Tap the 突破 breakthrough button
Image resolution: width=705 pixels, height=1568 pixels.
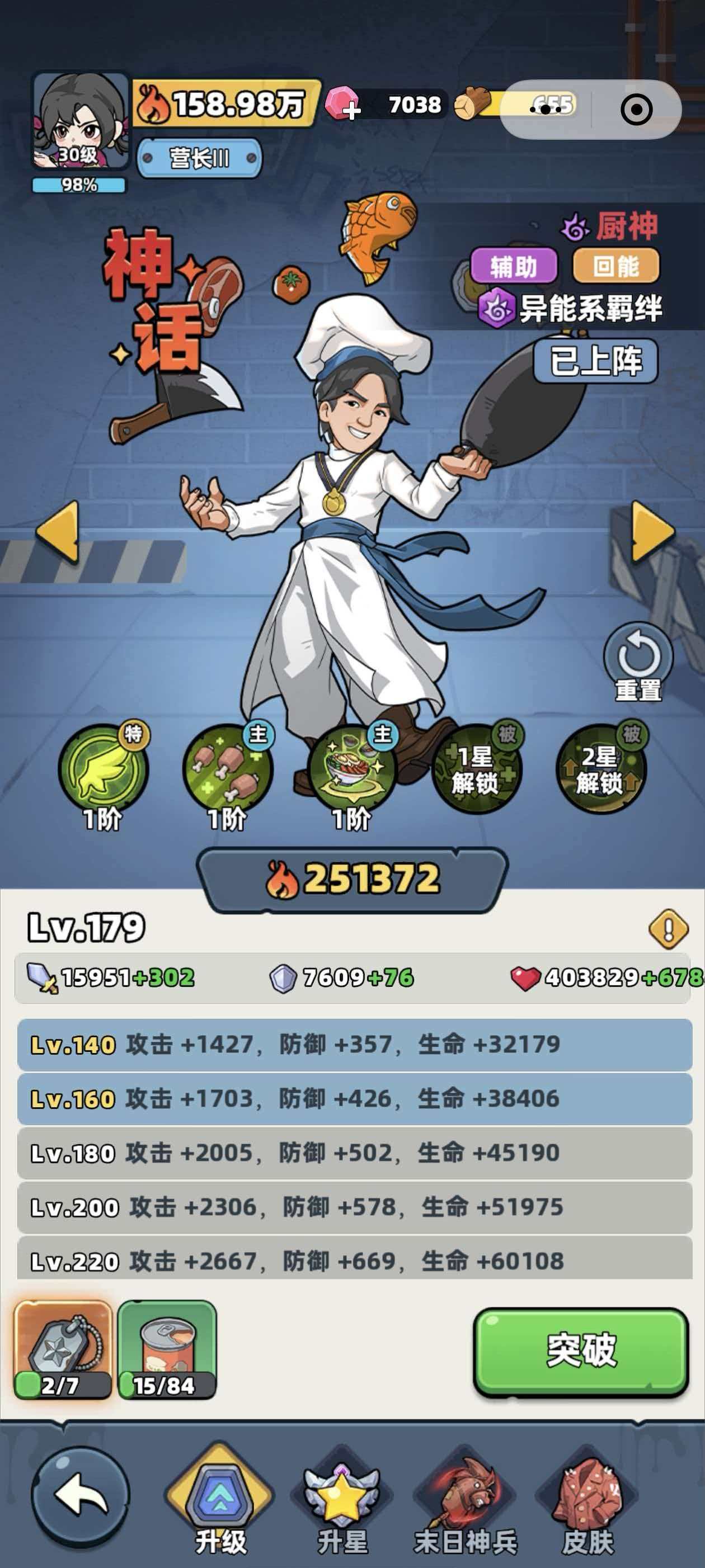pos(581,1351)
